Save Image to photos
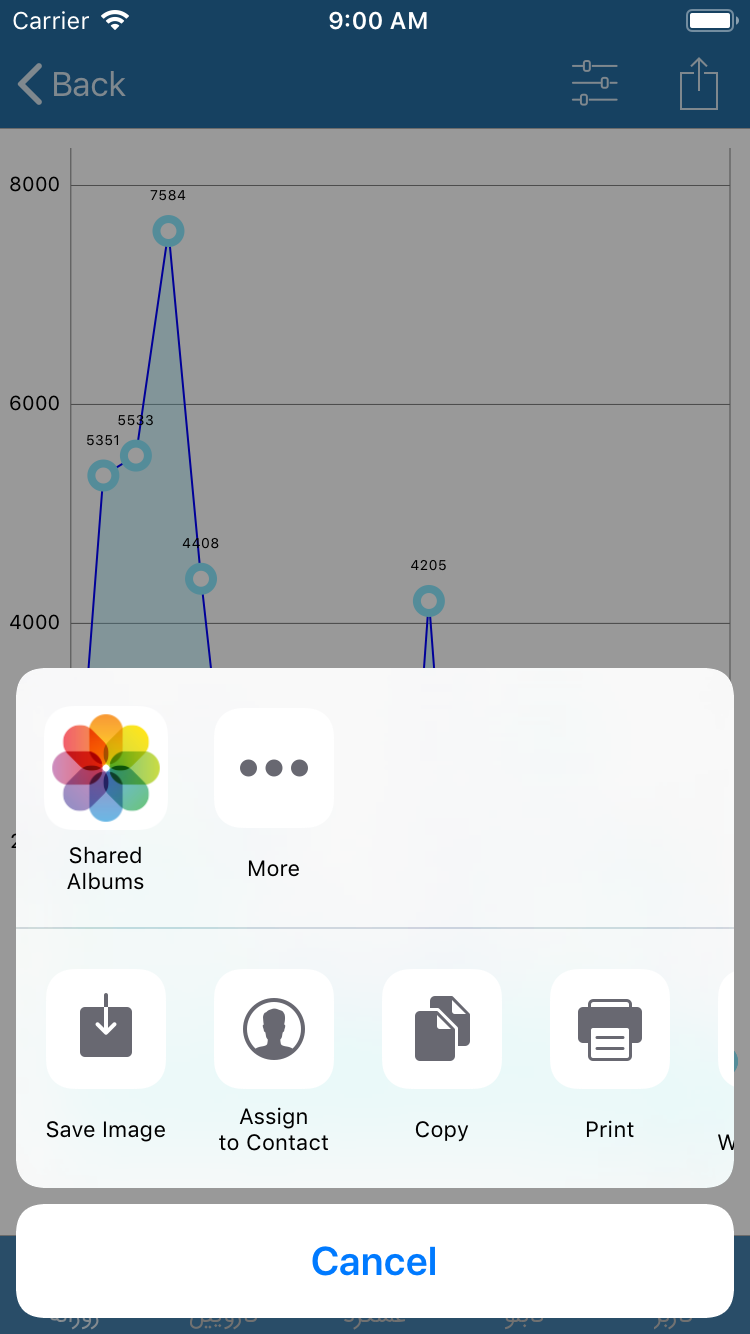 (106, 1029)
